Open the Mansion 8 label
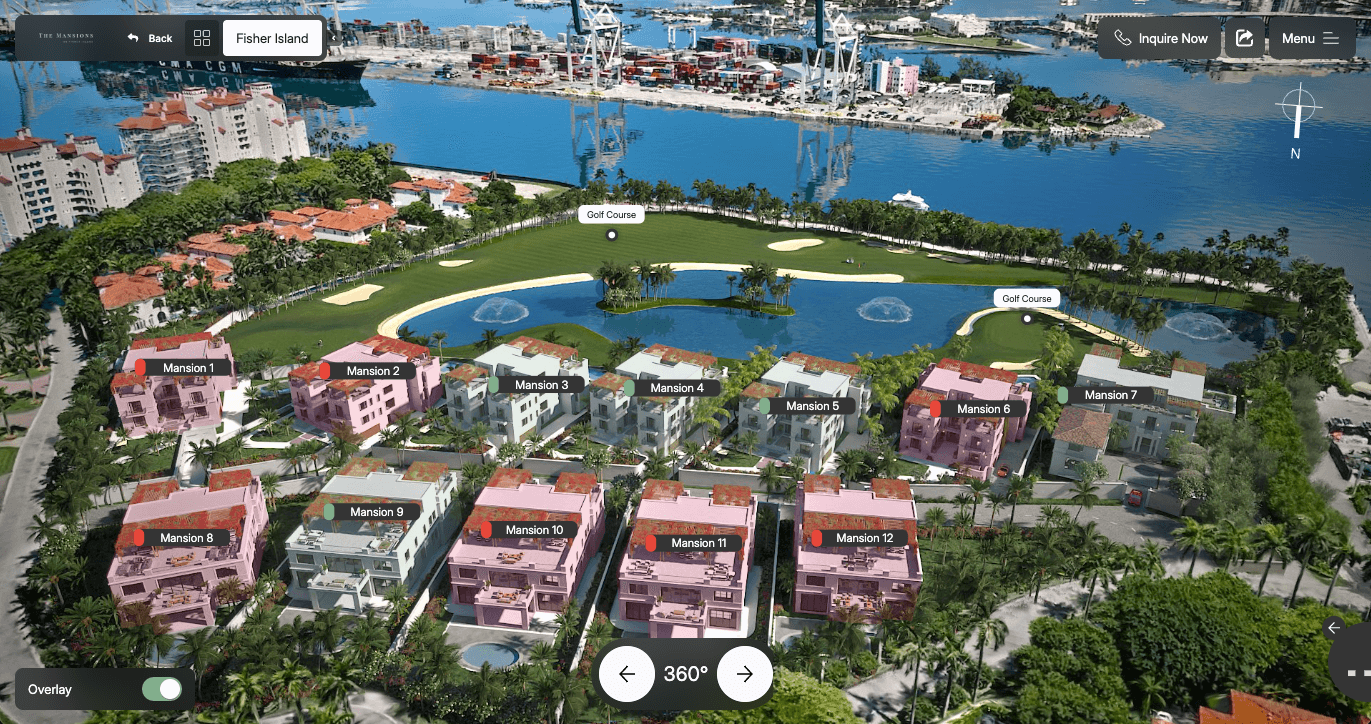 point(185,538)
